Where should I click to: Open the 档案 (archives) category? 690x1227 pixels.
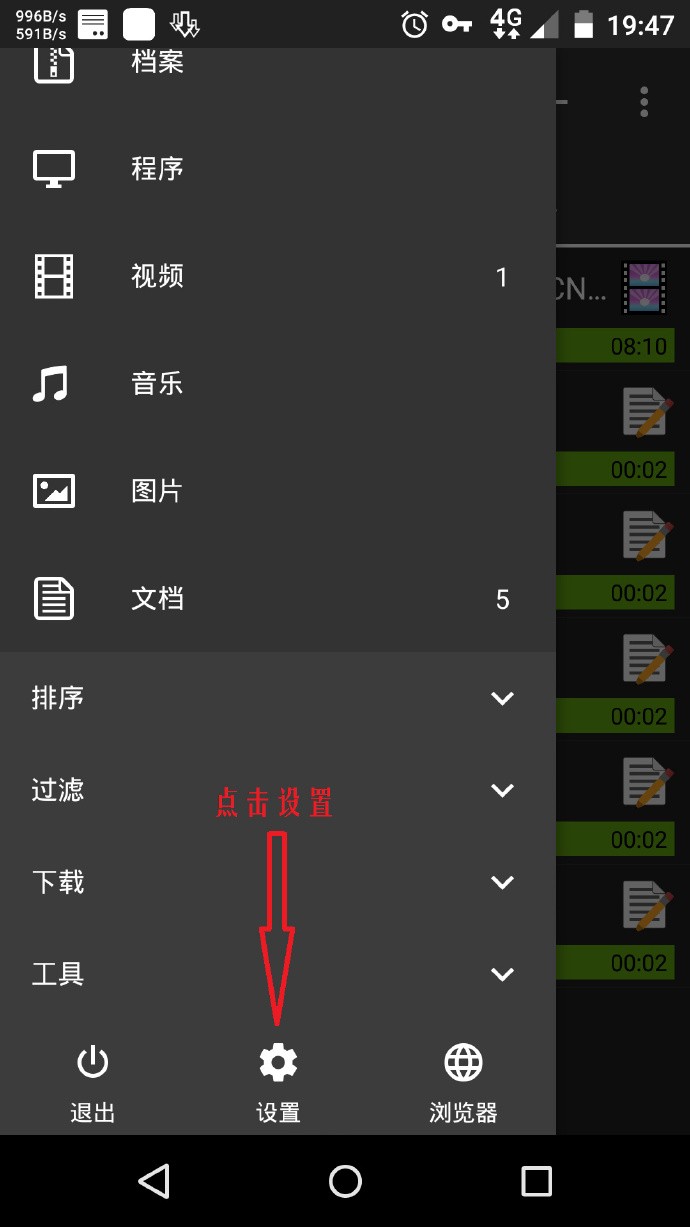(x=157, y=64)
